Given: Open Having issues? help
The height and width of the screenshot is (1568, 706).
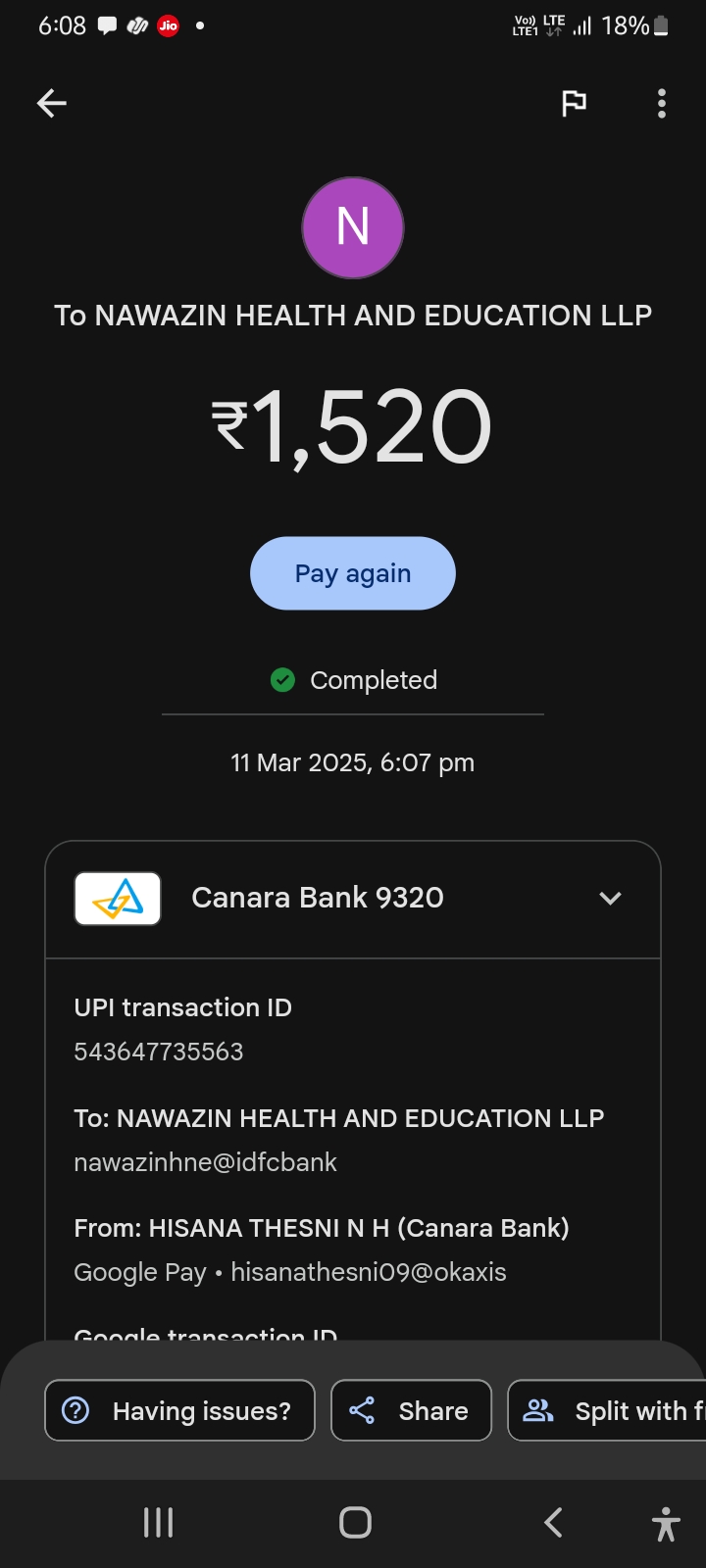Looking at the screenshot, I should pyautogui.click(x=179, y=1410).
